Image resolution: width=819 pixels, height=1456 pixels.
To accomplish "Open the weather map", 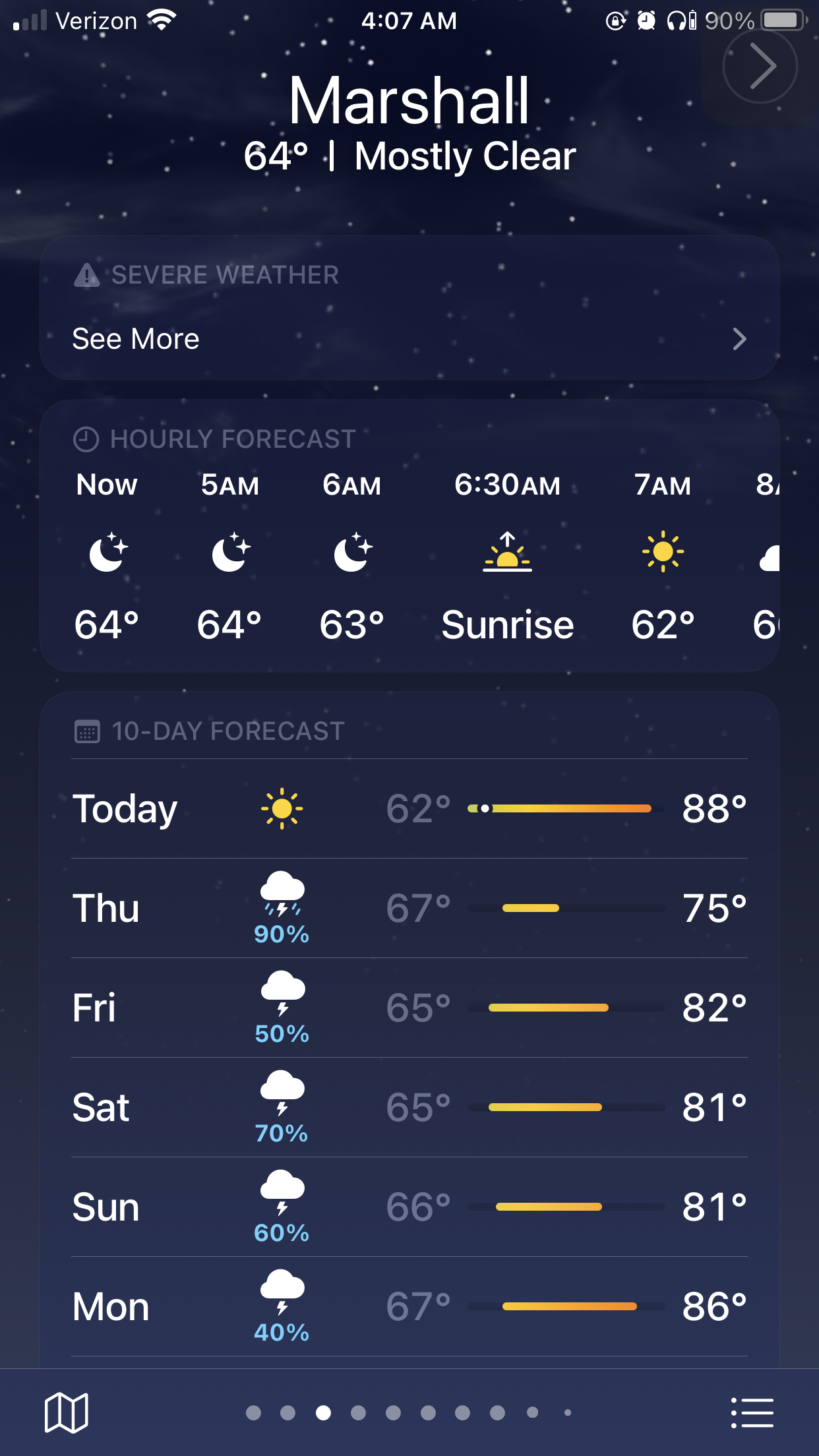I will (66, 1412).
